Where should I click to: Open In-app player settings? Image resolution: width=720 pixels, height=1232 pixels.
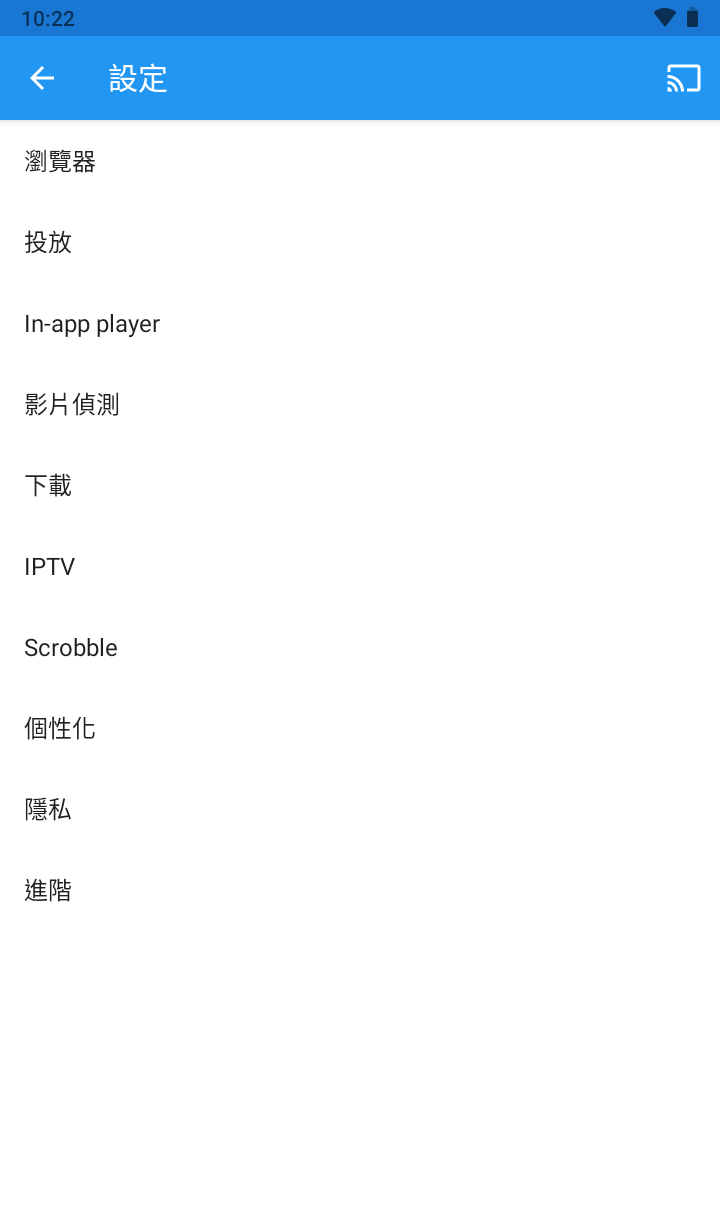[92, 324]
